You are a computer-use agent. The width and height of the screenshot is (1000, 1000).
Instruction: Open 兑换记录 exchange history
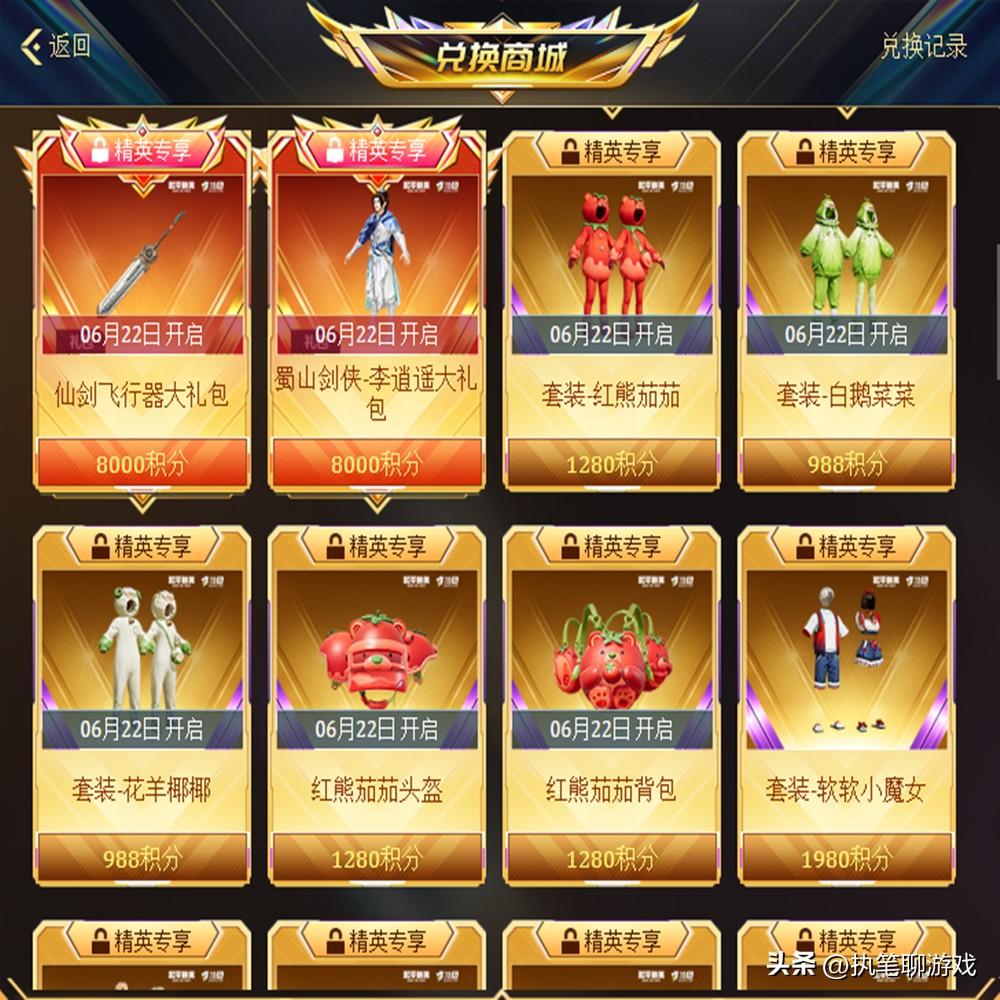923,46
